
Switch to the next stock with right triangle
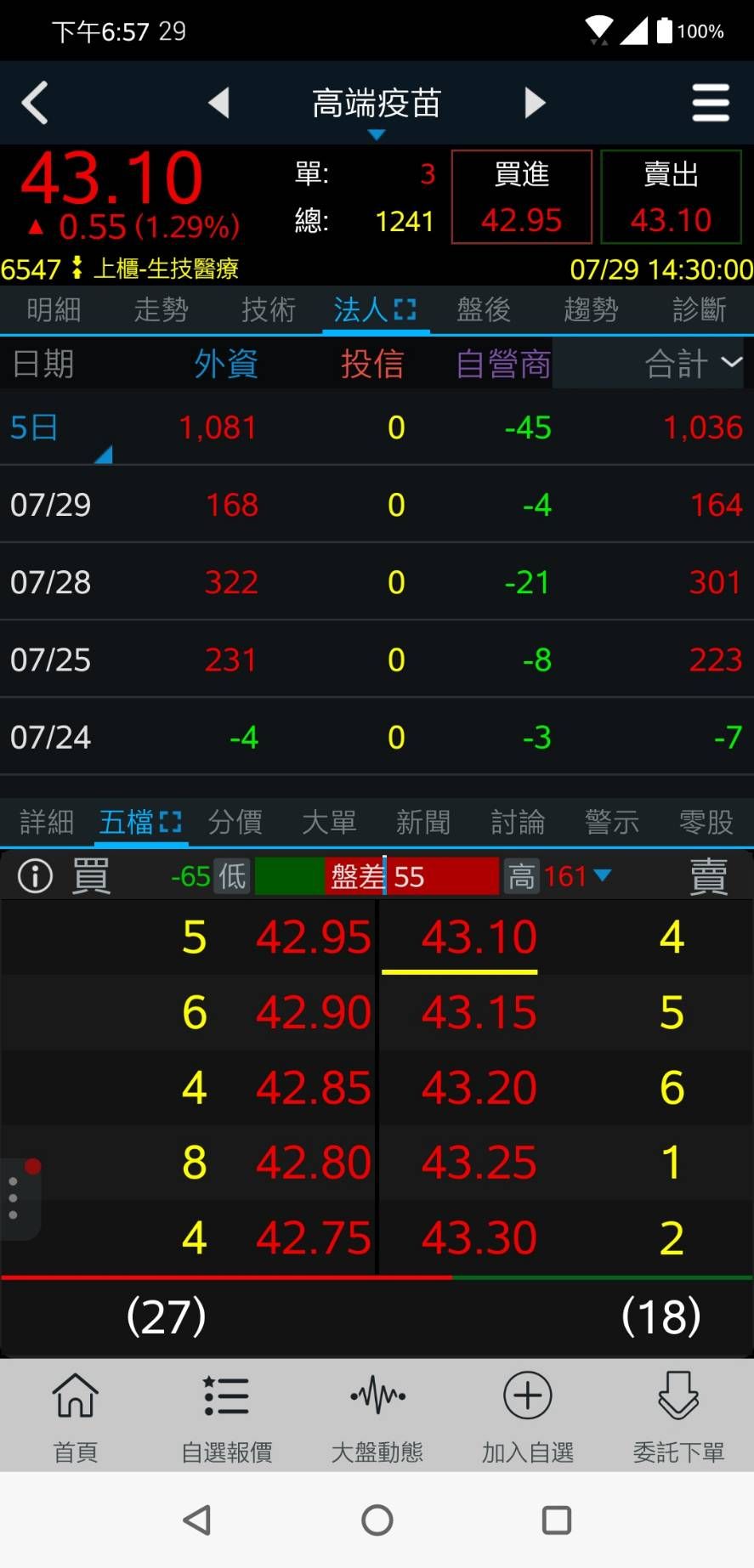(x=534, y=103)
